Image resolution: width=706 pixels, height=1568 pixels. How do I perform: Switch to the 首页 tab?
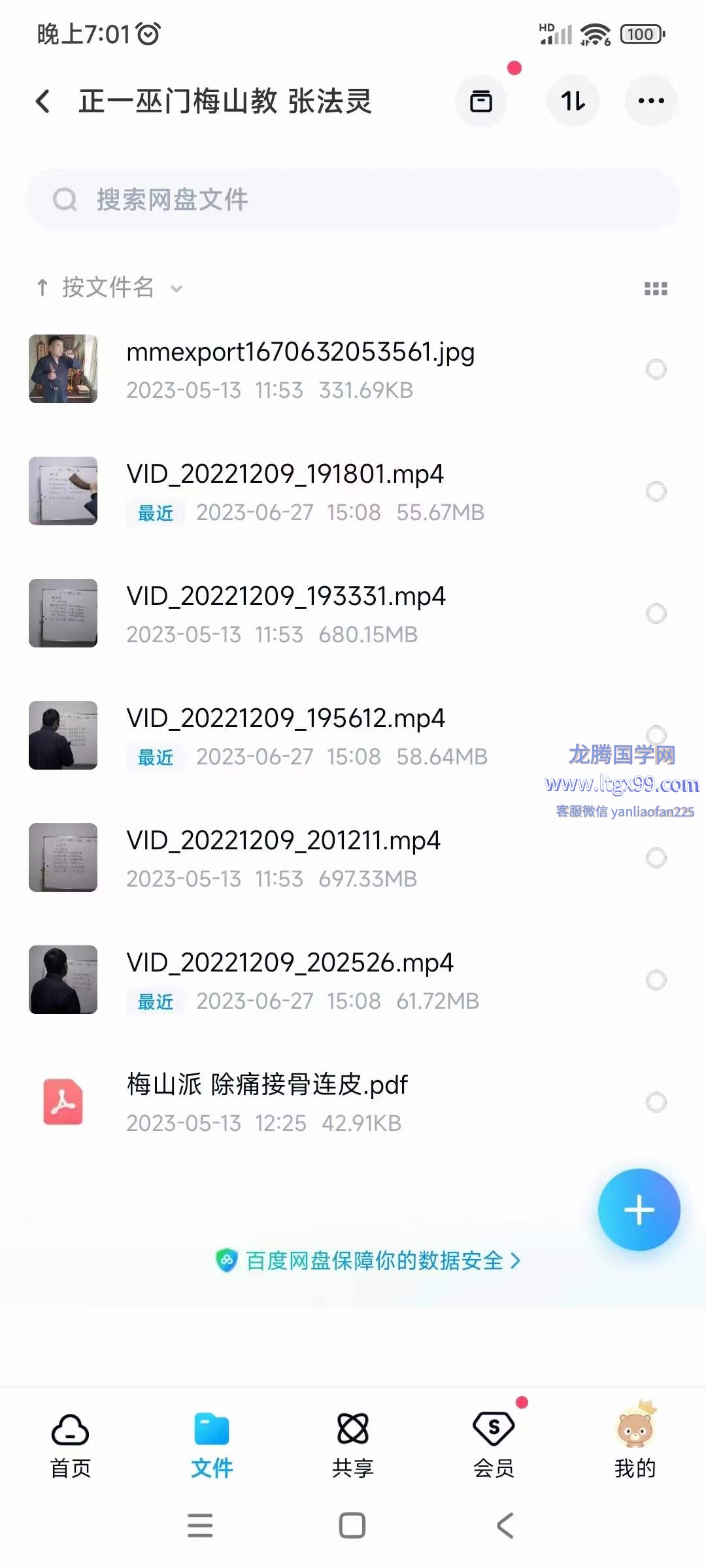[71, 1445]
